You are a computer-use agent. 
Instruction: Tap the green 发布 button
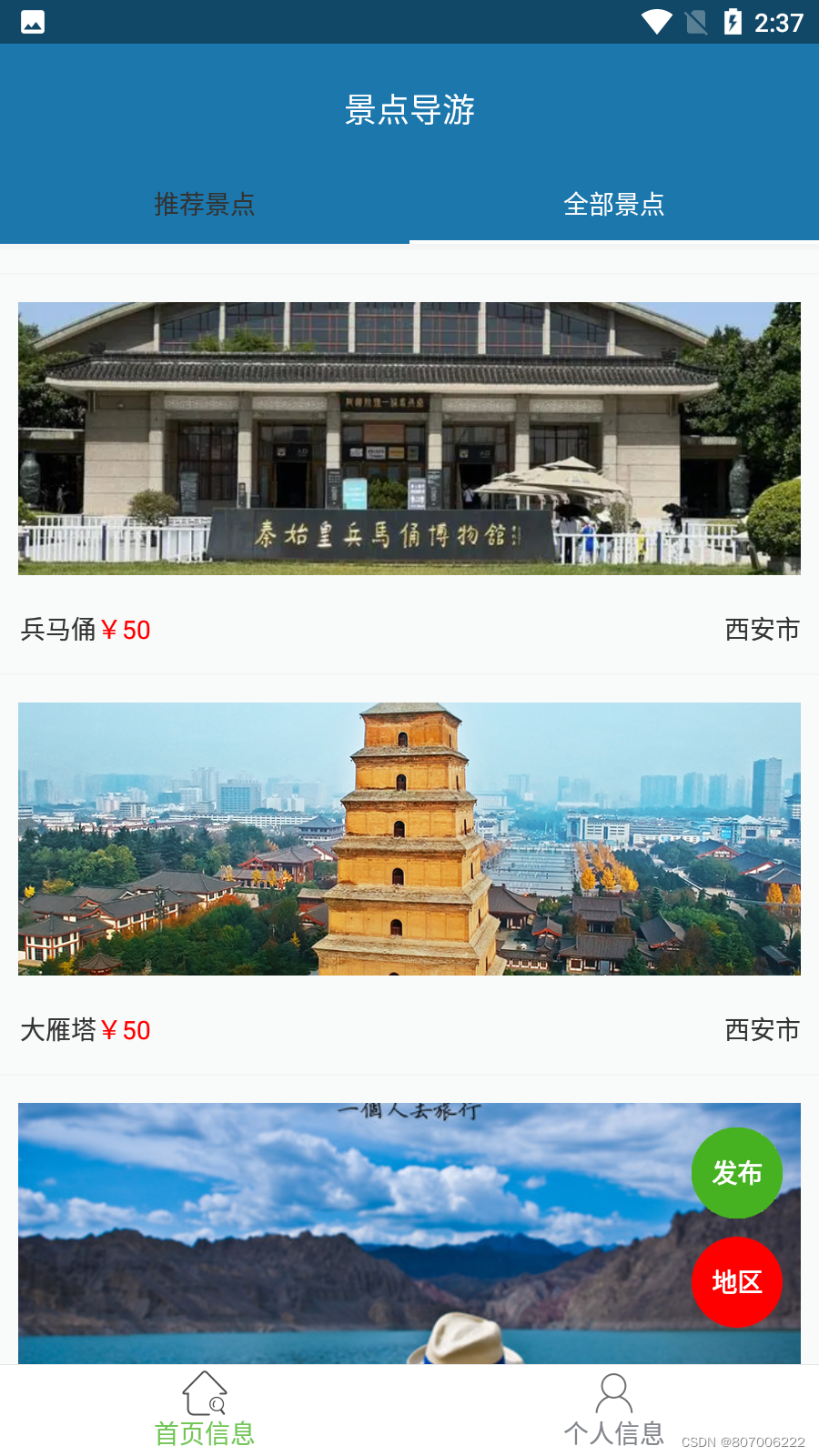tap(737, 1173)
